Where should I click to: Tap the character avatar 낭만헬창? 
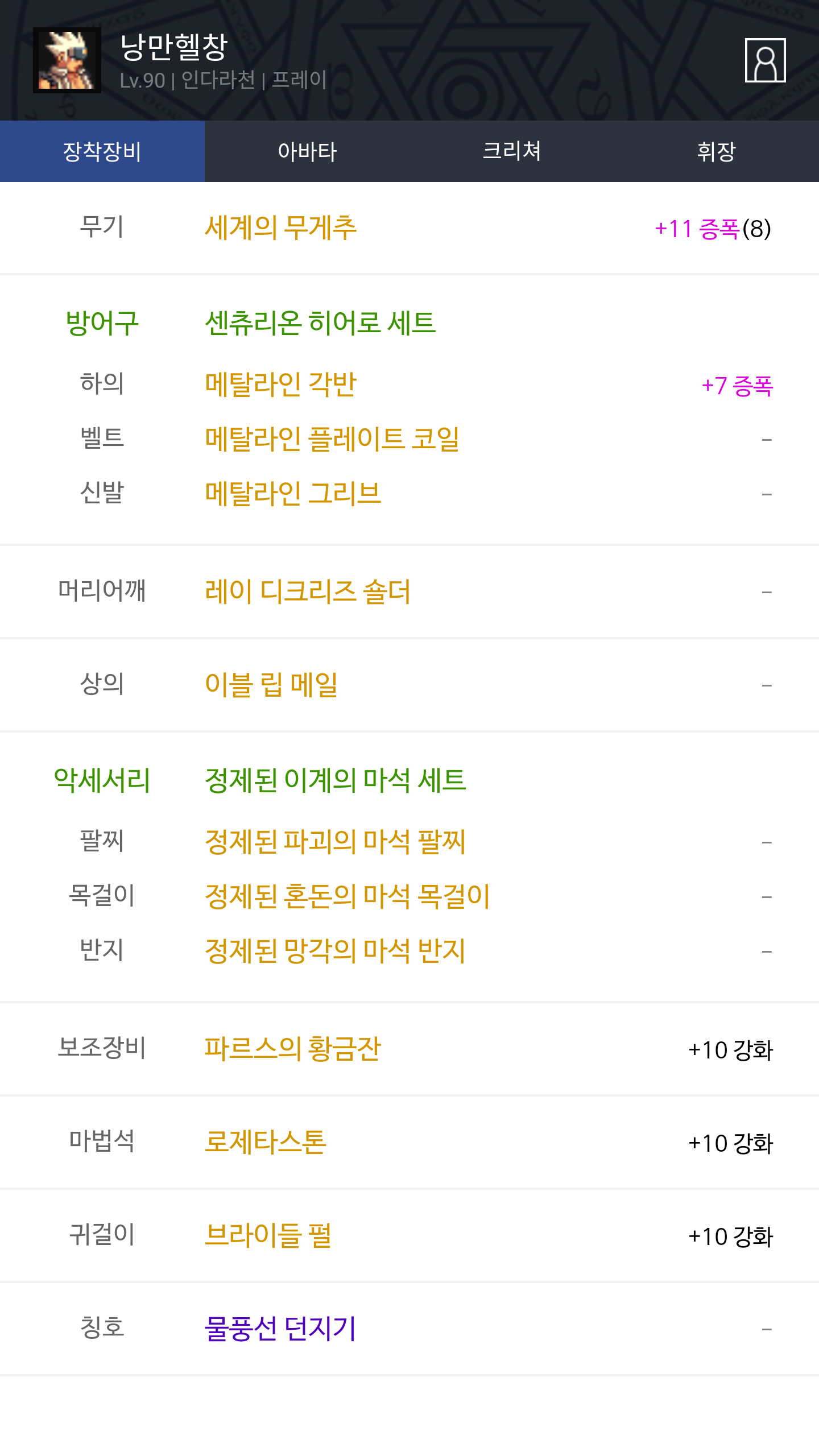(x=67, y=60)
